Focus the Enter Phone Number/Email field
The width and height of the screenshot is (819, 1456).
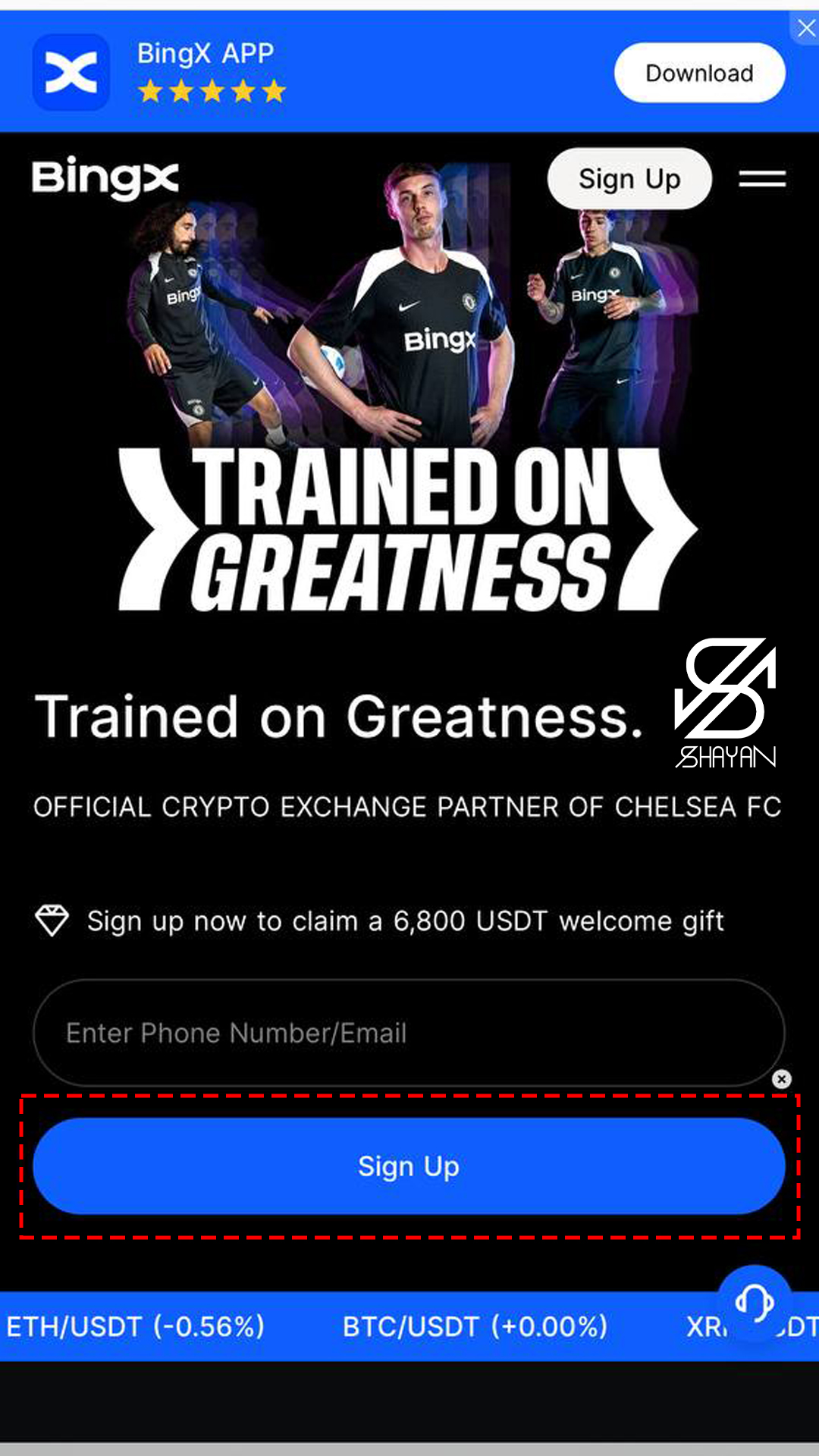408,1033
